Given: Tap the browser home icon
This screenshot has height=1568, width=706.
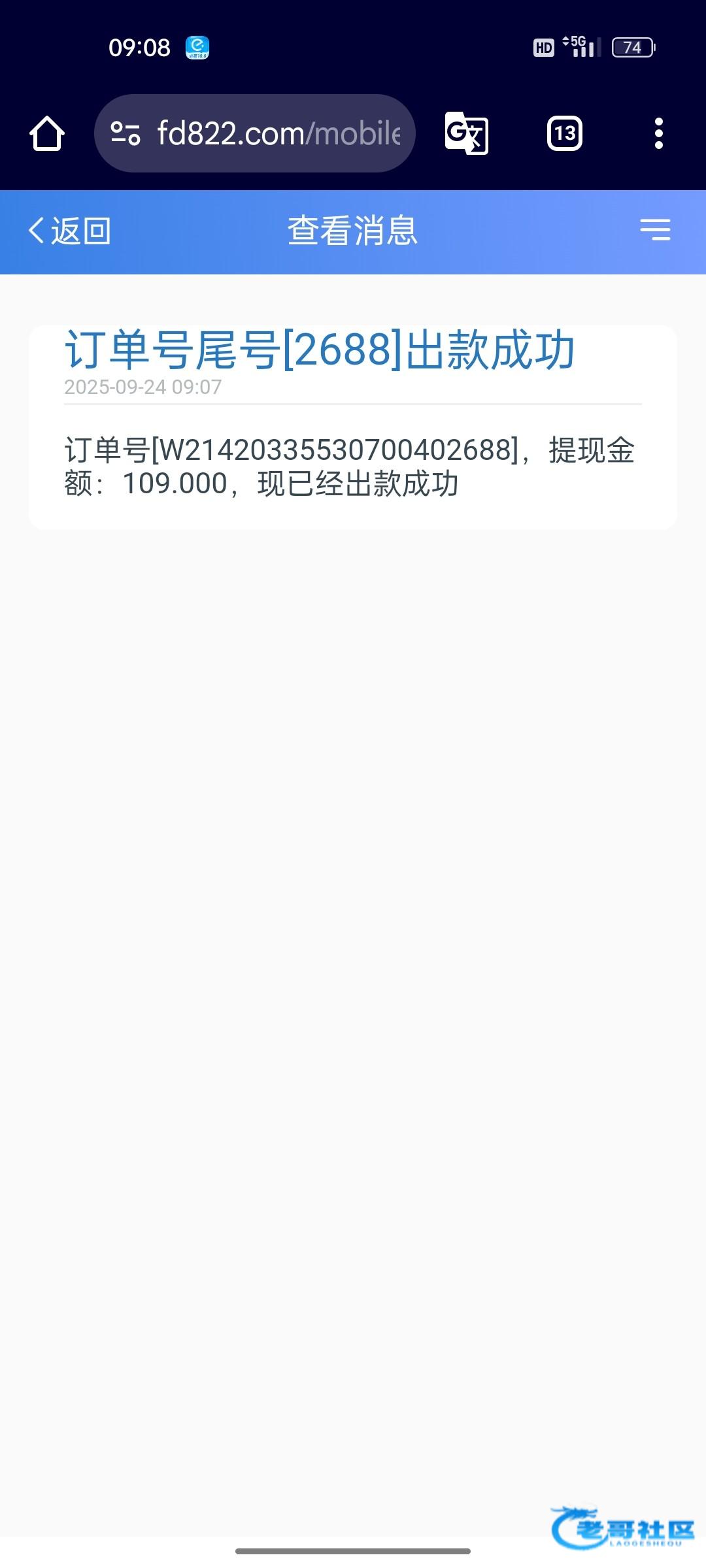Looking at the screenshot, I should coord(47,133).
